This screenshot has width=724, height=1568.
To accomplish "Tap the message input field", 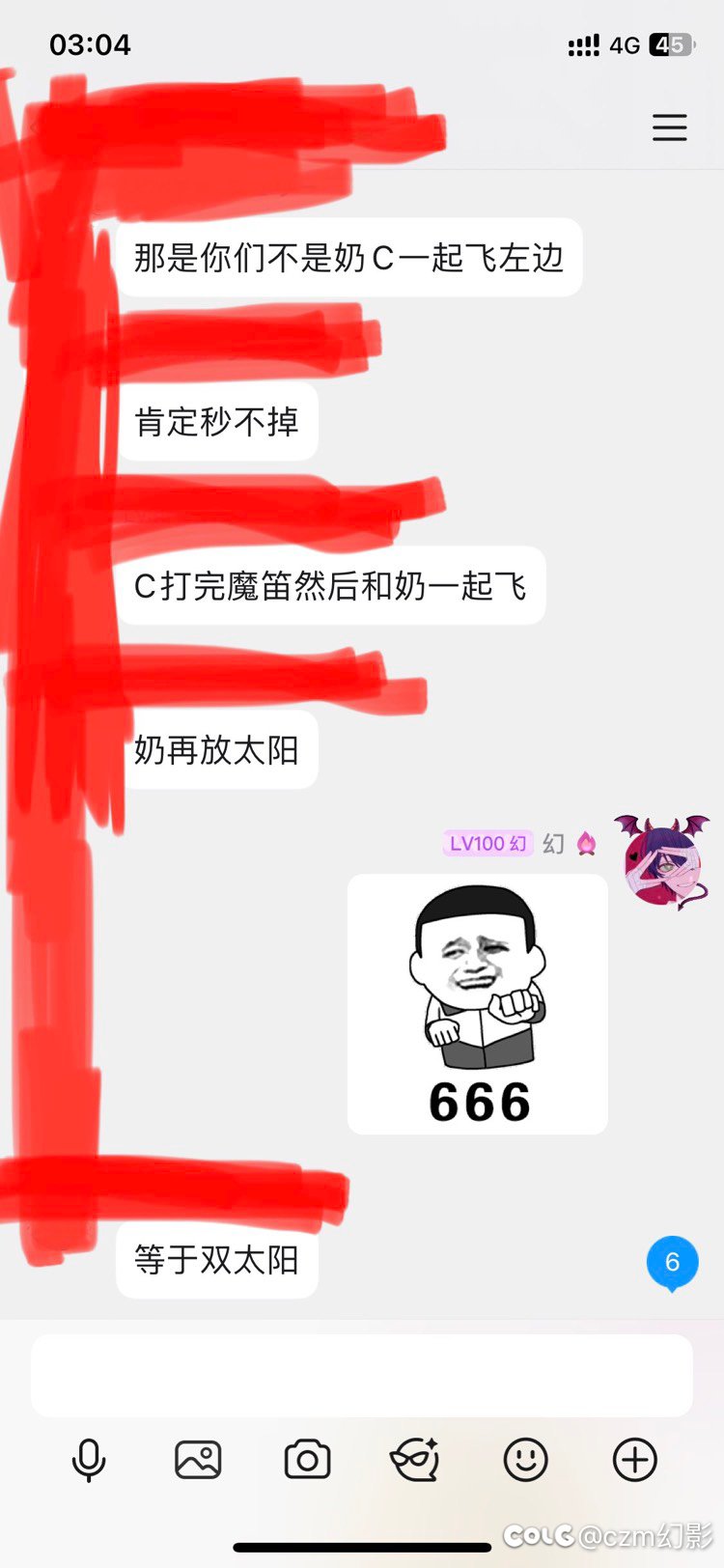I will coord(361,1375).
